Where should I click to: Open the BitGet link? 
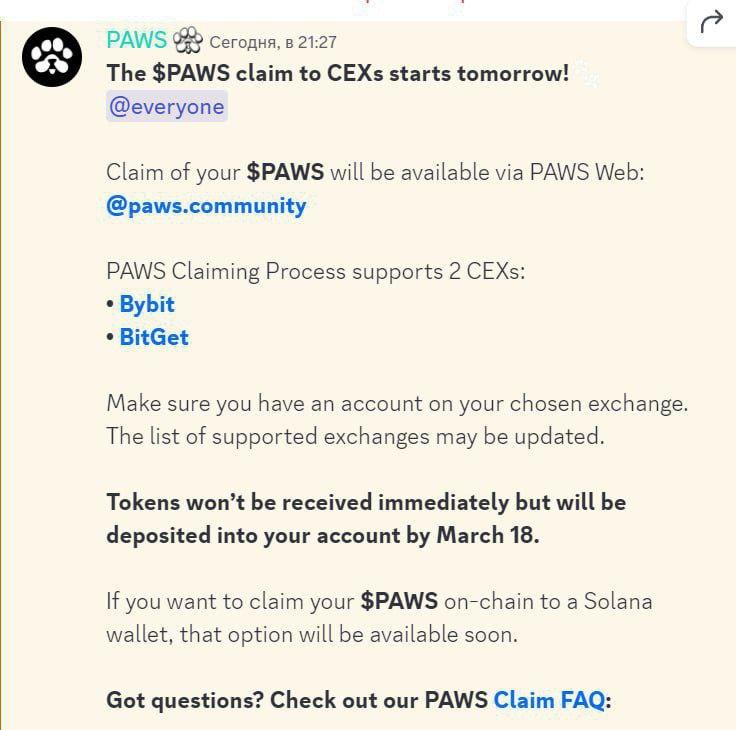[x=154, y=337]
